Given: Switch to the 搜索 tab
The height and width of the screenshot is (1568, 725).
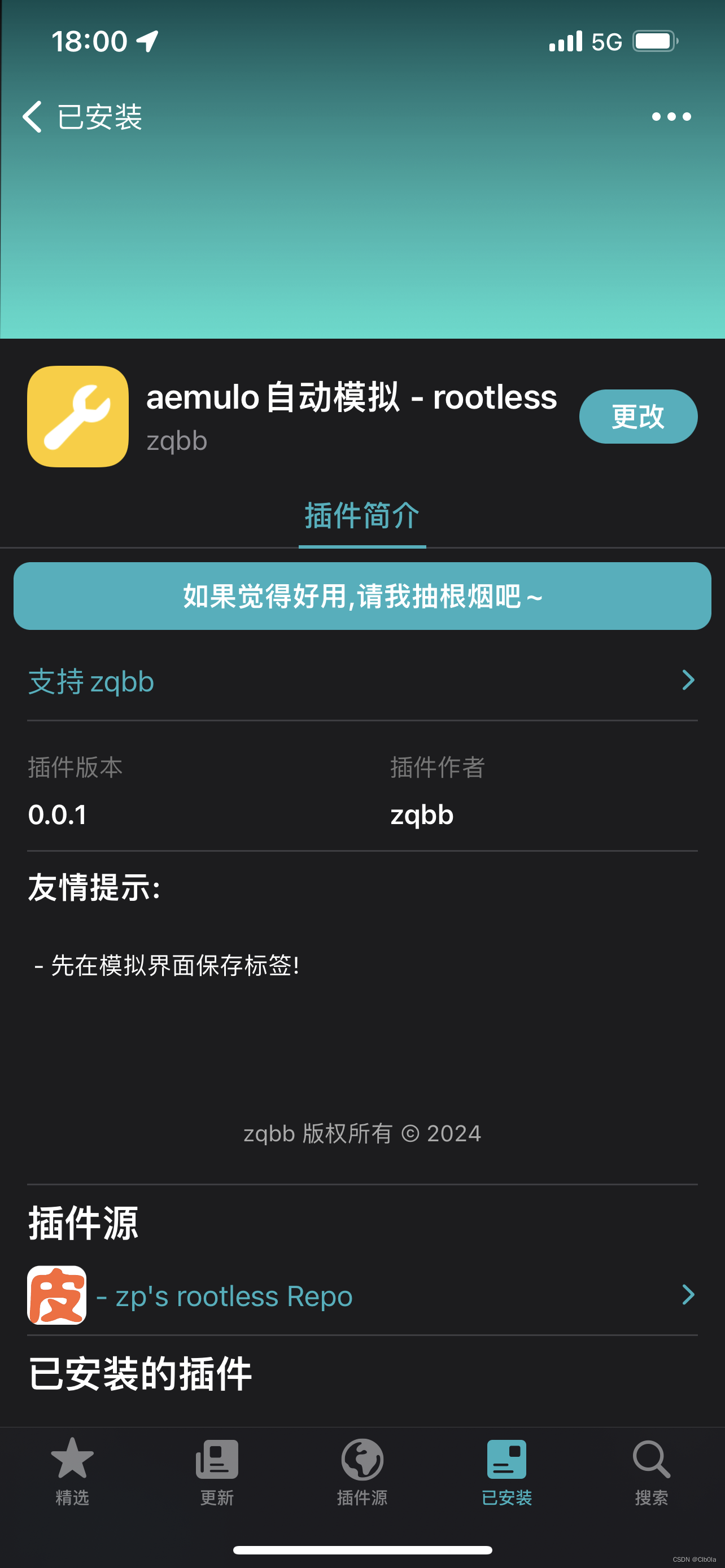Looking at the screenshot, I should [x=652, y=1470].
